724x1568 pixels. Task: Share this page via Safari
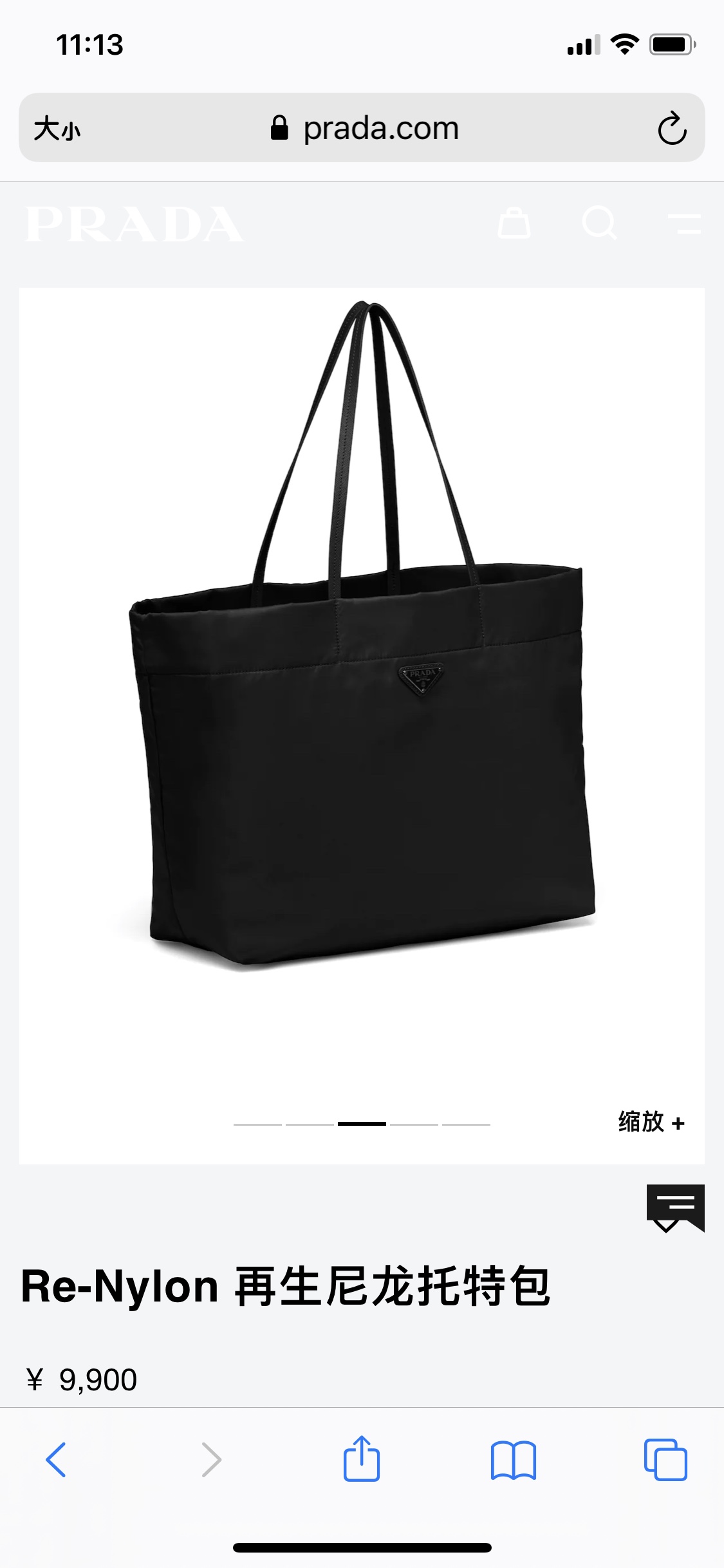click(x=362, y=1458)
